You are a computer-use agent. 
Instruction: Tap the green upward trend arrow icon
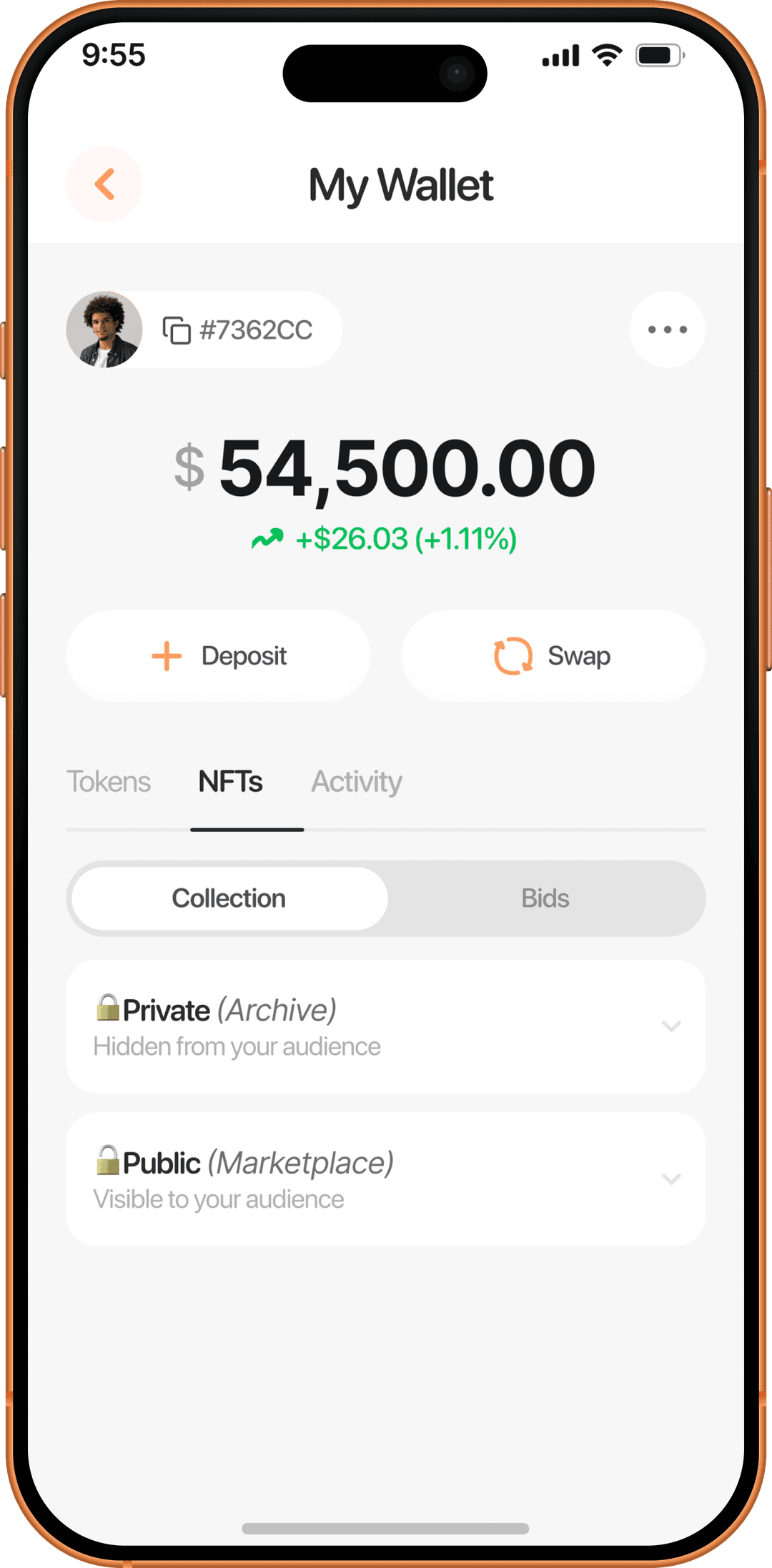[x=267, y=538]
